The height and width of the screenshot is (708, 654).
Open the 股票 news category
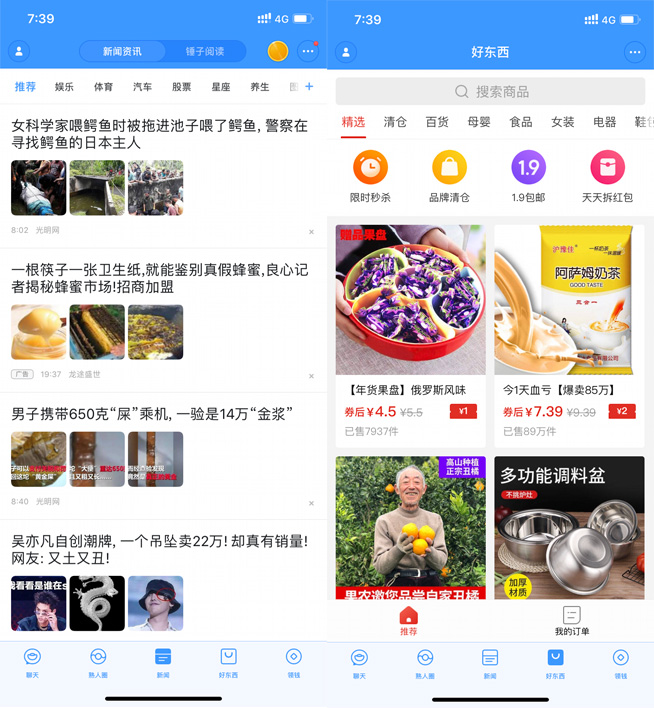[181, 87]
